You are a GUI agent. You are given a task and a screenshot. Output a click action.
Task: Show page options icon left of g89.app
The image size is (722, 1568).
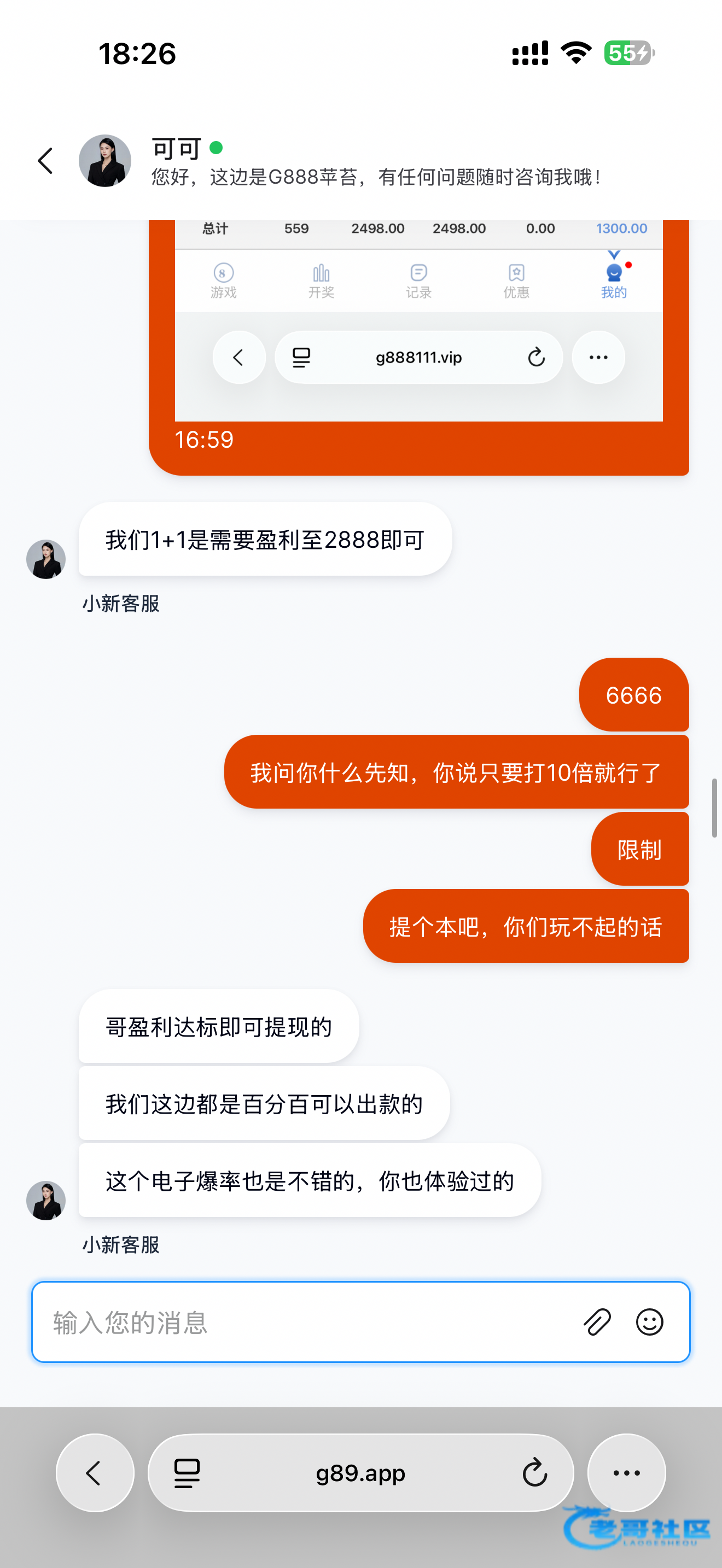coord(187,1473)
